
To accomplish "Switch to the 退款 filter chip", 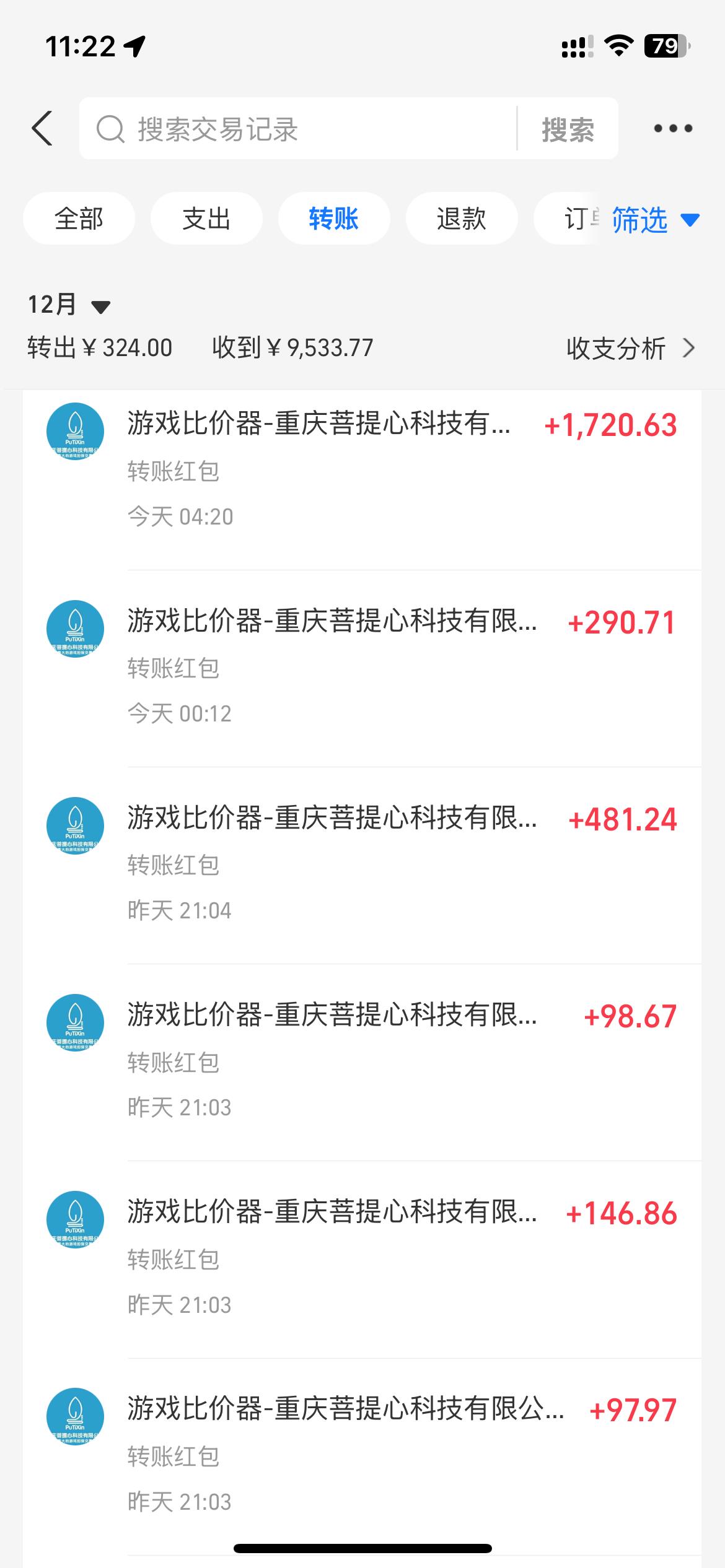I will tap(462, 219).
